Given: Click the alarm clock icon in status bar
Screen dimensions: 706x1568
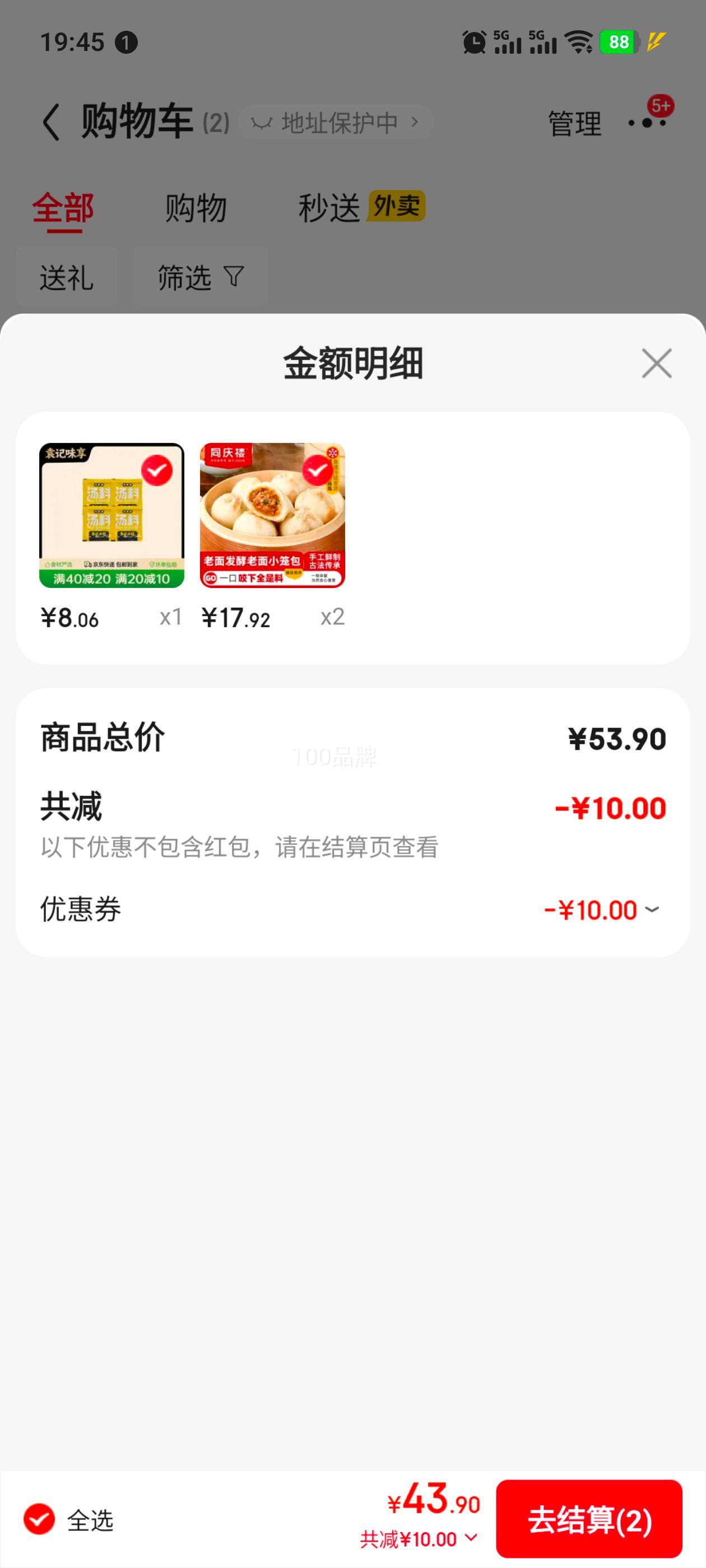Looking at the screenshot, I should pos(474,41).
